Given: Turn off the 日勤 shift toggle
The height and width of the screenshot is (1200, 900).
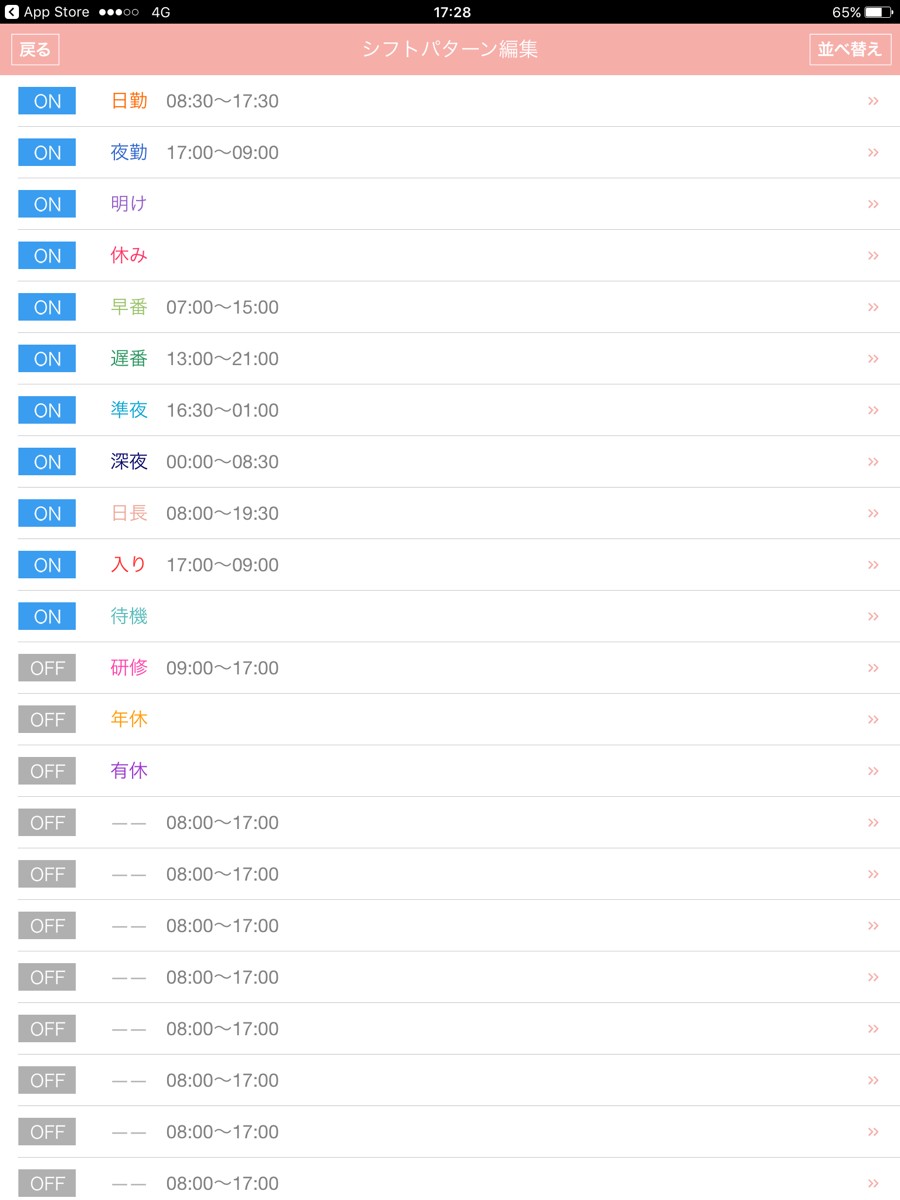Looking at the screenshot, I should [x=47, y=101].
